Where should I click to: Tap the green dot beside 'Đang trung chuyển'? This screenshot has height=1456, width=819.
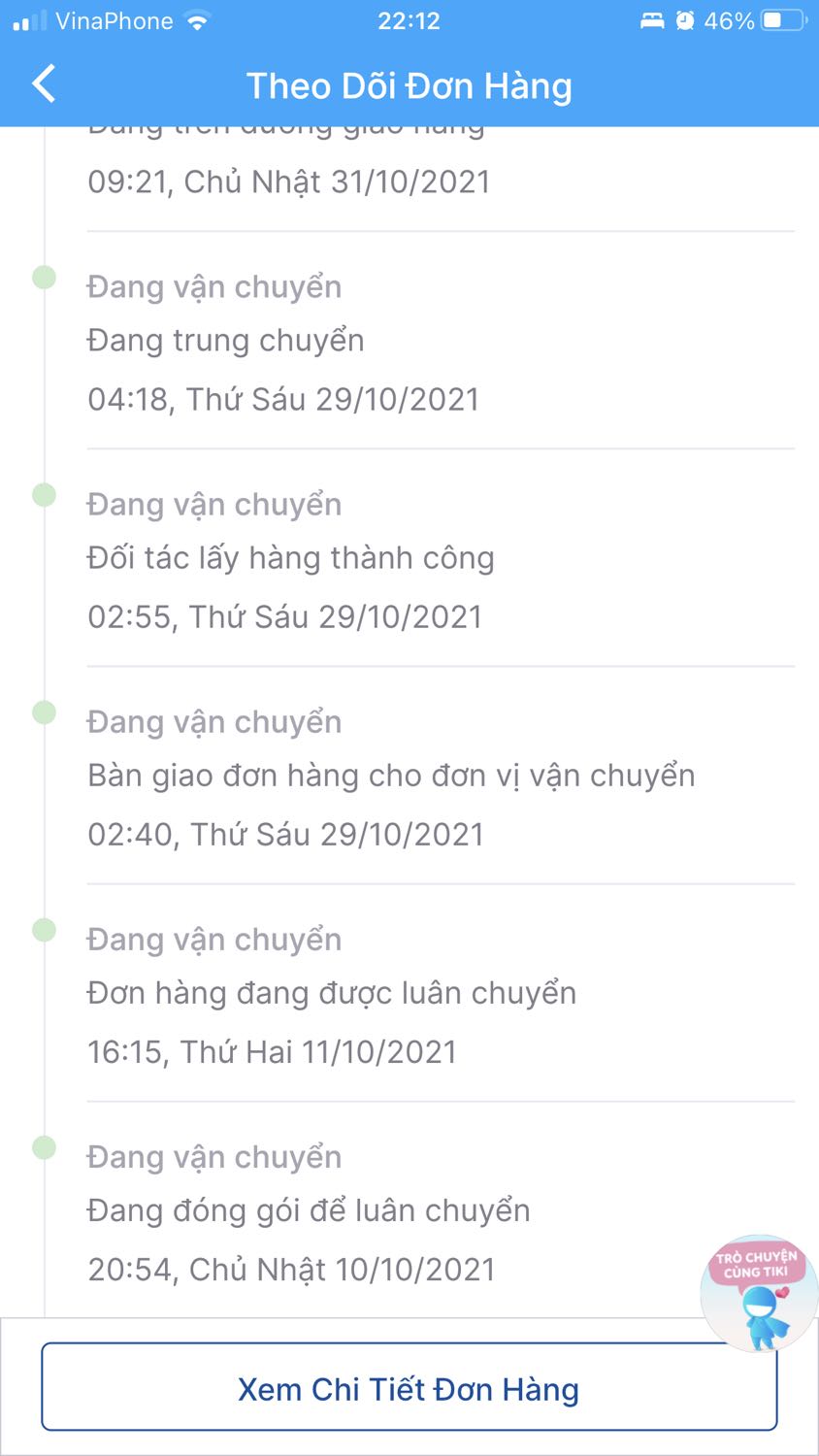[45, 276]
